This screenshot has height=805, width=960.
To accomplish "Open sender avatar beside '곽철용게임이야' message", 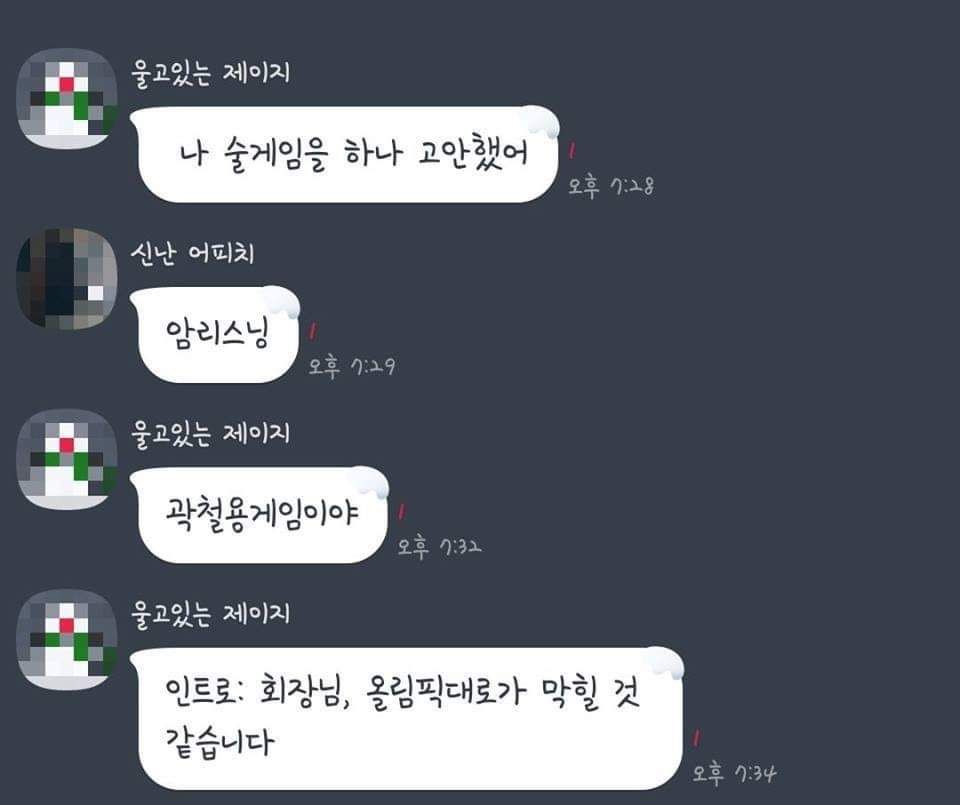I will pyautogui.click(x=67, y=459).
